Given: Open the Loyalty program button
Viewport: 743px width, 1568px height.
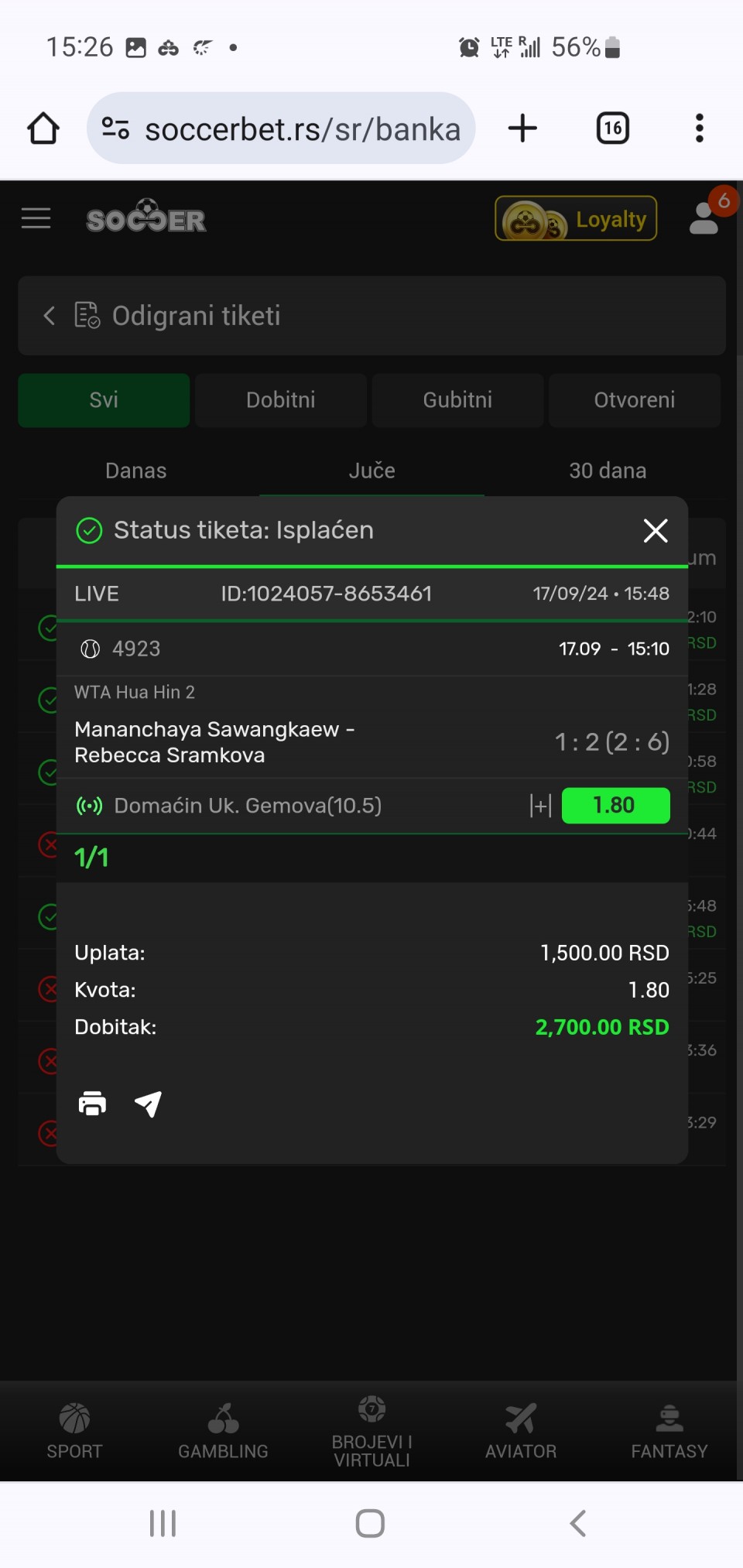Looking at the screenshot, I should coord(576,219).
